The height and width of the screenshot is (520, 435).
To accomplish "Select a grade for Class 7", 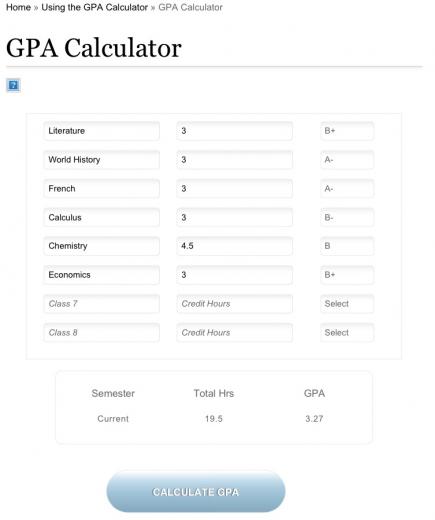I will click(x=347, y=304).
